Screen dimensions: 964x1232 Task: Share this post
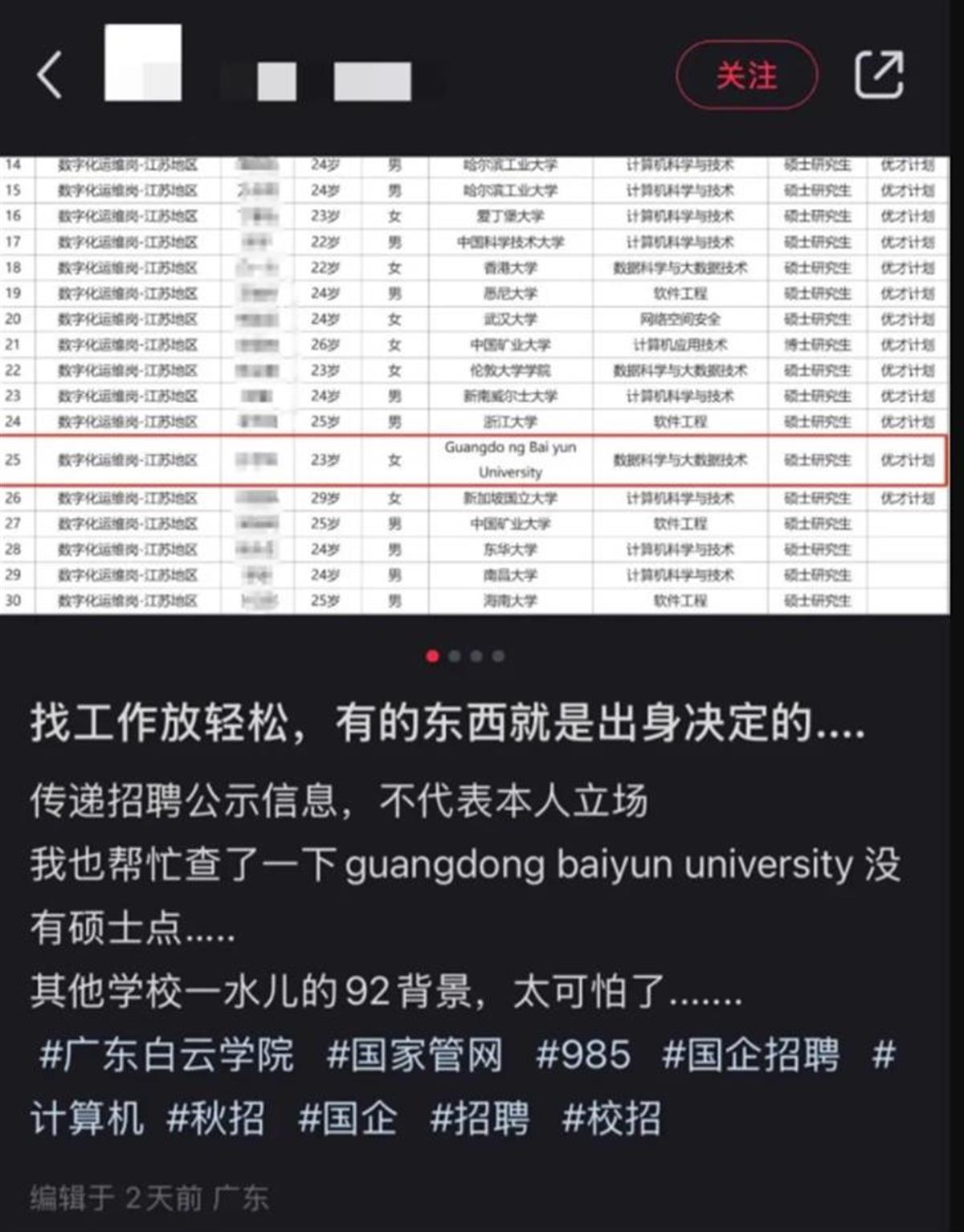tap(879, 75)
